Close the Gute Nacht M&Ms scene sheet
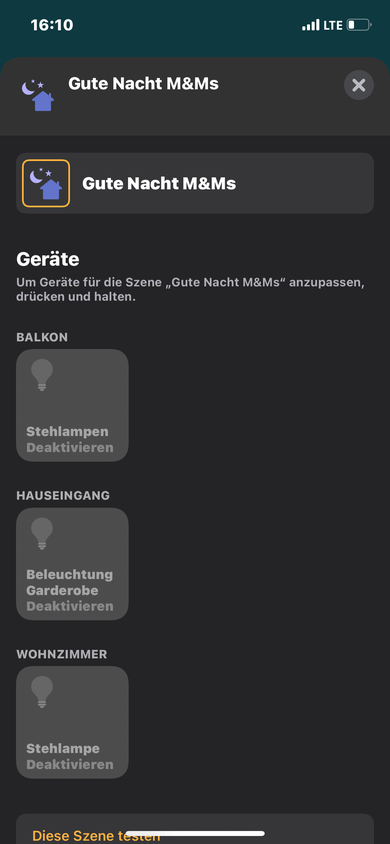 [x=359, y=85]
